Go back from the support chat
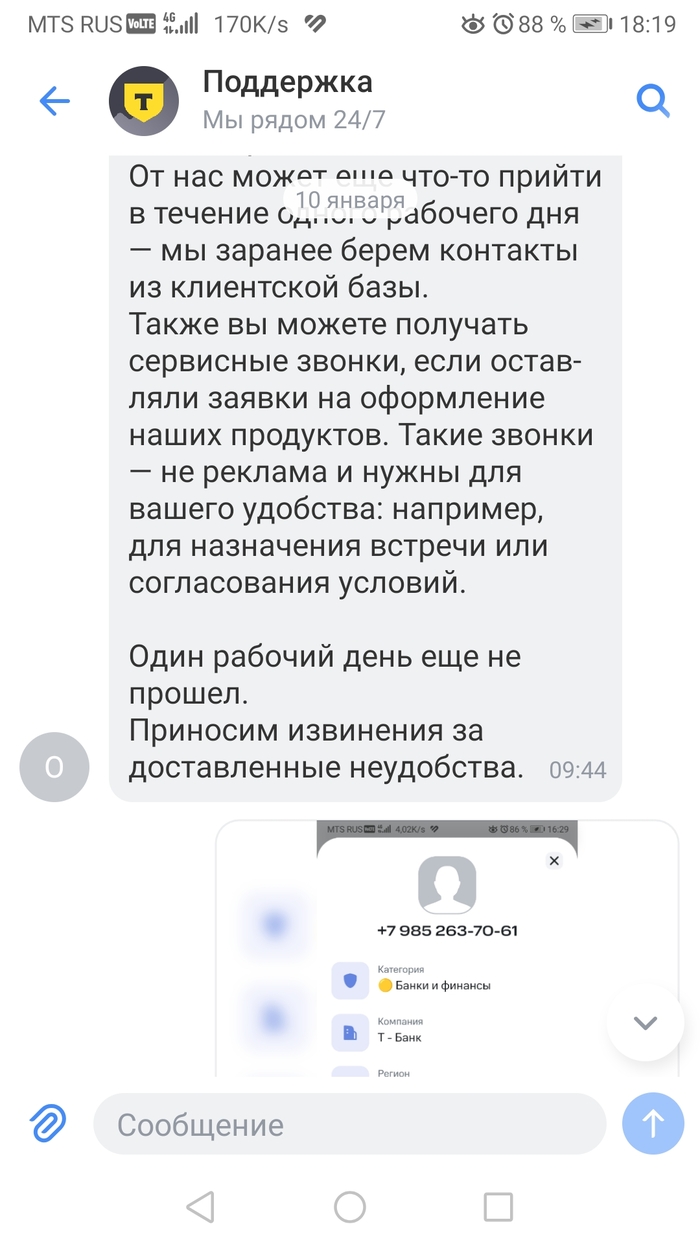Viewport: 700px width, 1244px height. point(54,101)
